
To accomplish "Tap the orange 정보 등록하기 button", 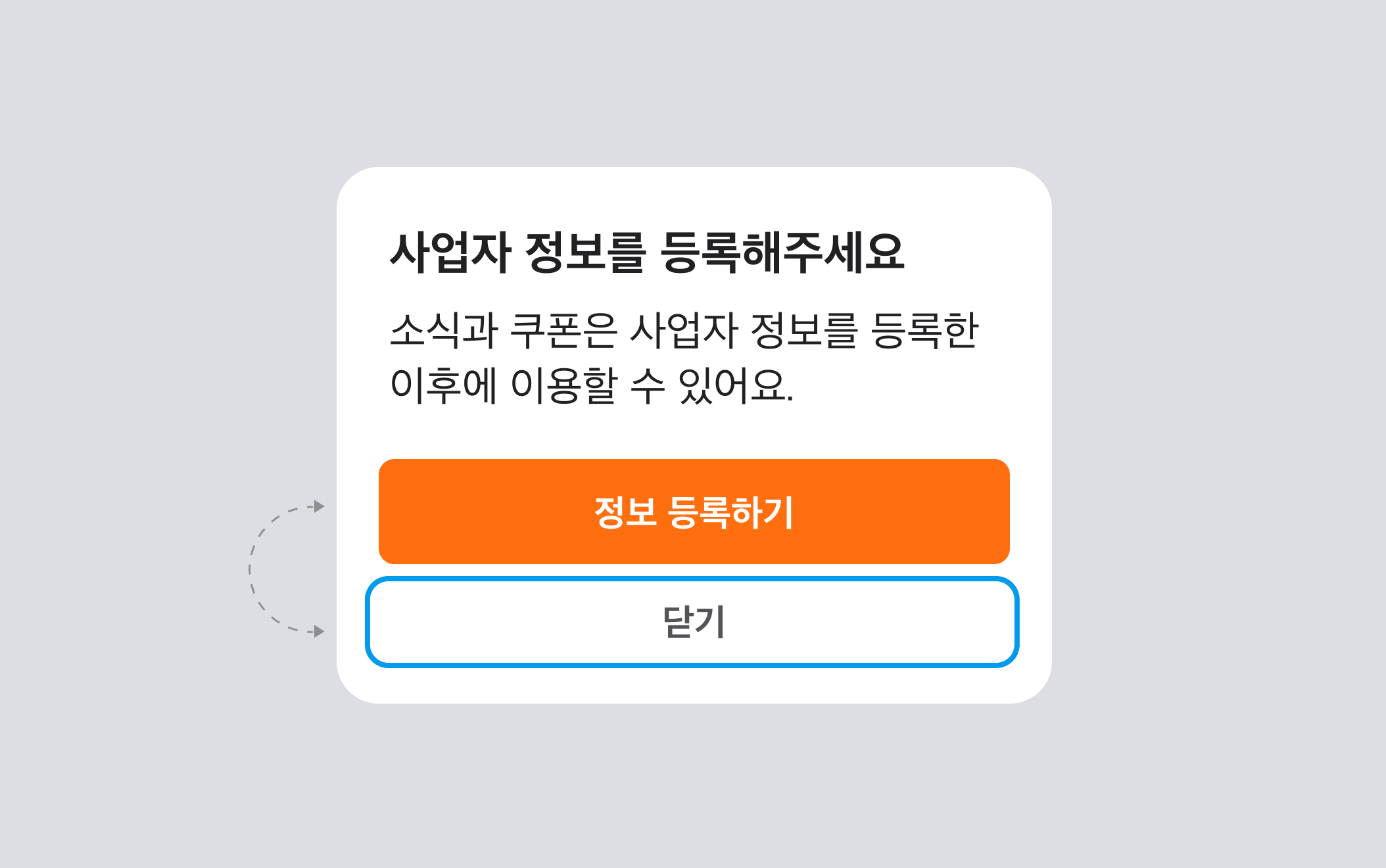I will pyautogui.click(x=694, y=512).
